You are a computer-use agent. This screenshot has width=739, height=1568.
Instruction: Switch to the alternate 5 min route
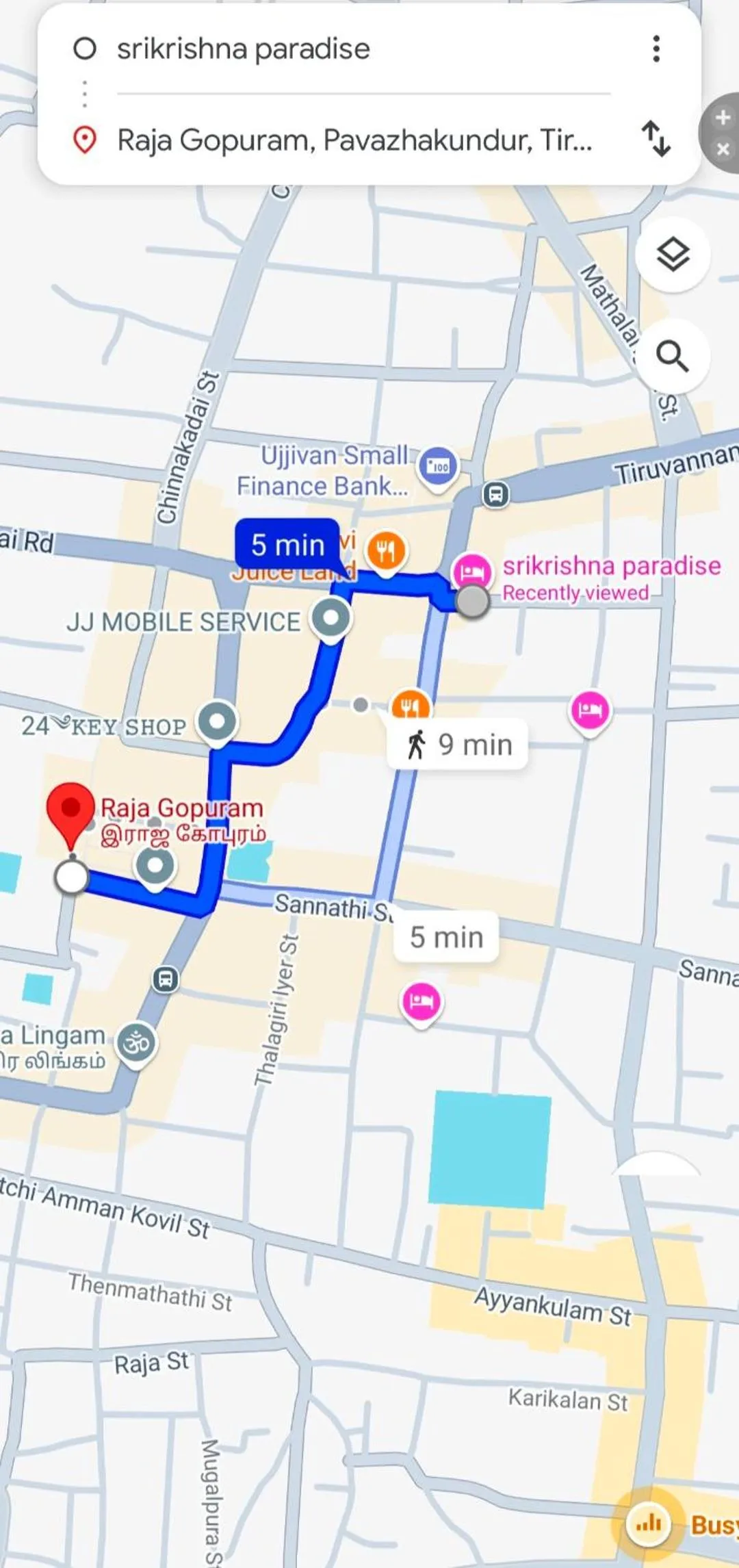coord(445,937)
